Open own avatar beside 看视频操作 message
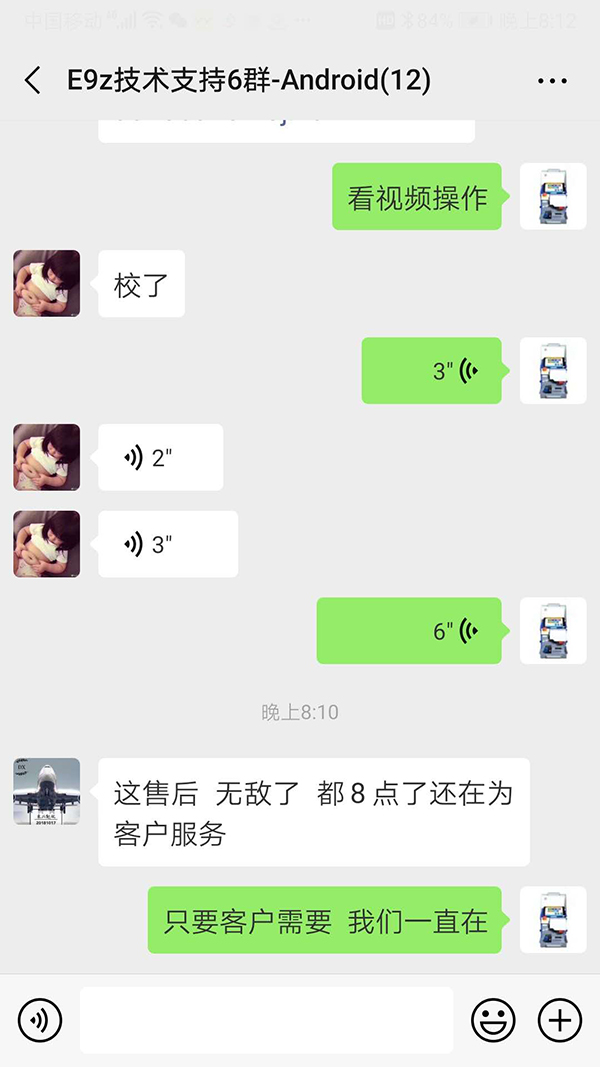The image size is (600, 1067). click(x=553, y=197)
